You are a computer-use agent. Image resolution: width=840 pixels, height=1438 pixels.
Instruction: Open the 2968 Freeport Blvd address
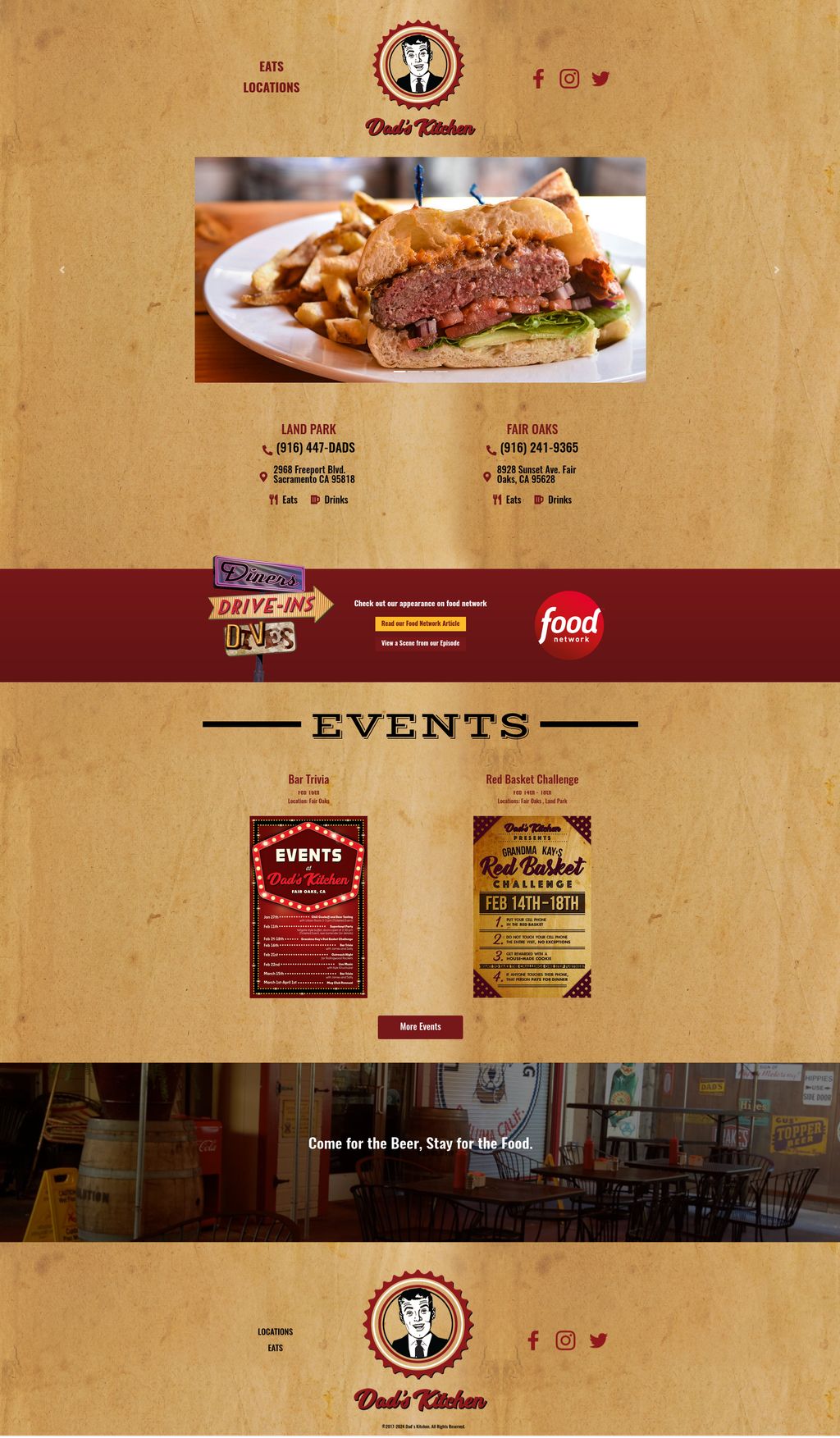pos(313,474)
